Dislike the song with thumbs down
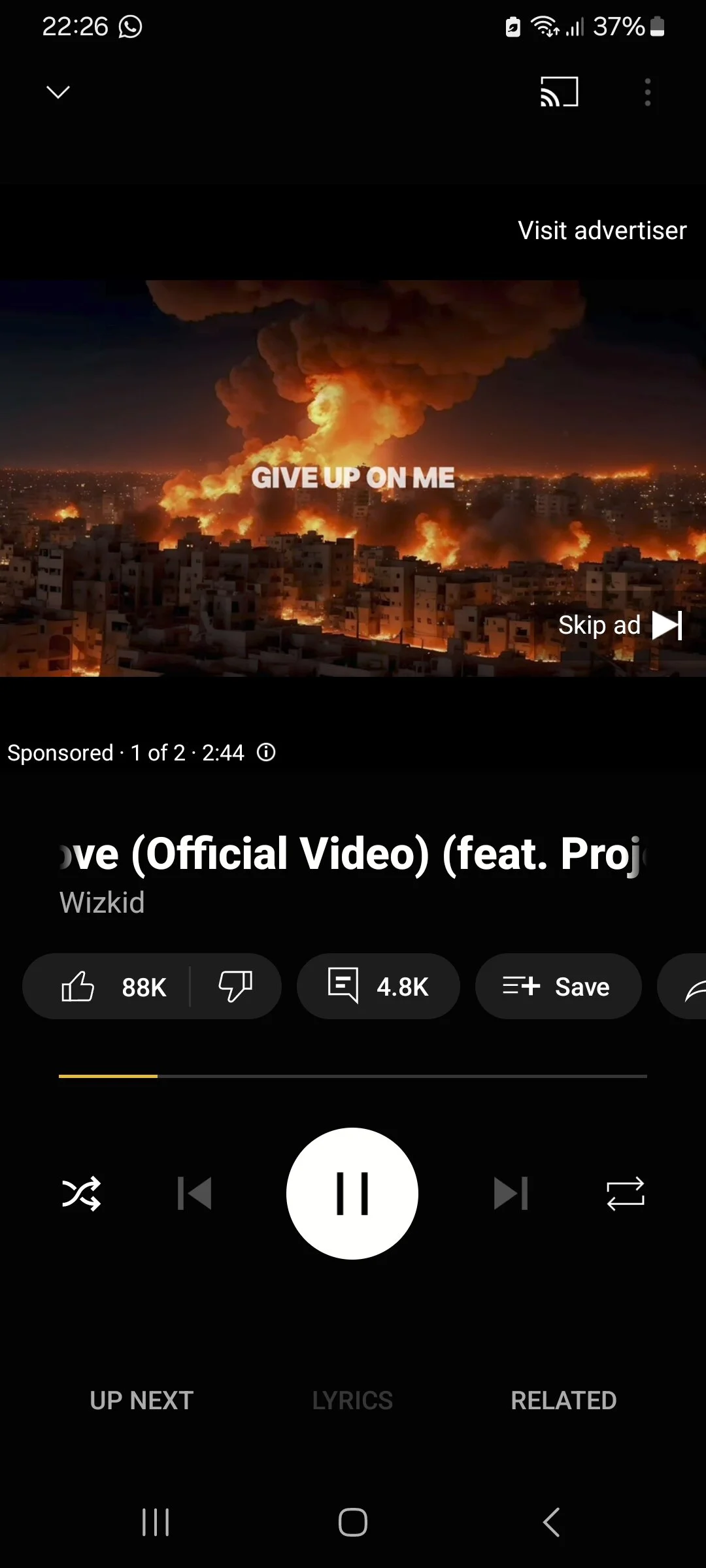The image size is (706, 1568). coord(235,987)
